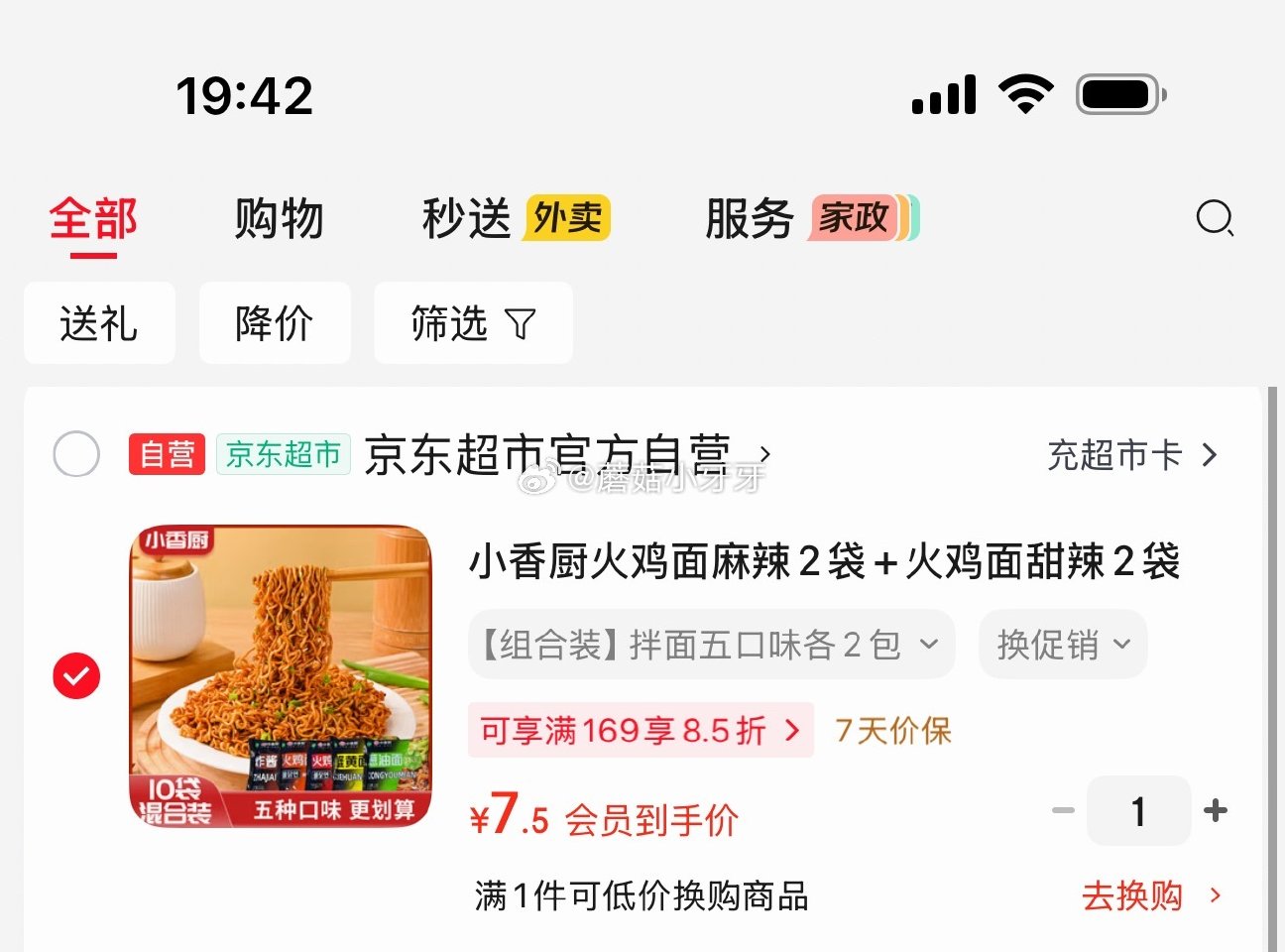Open the 秒送 外卖 tab
The height and width of the screenshot is (952, 1285).
[x=516, y=219]
